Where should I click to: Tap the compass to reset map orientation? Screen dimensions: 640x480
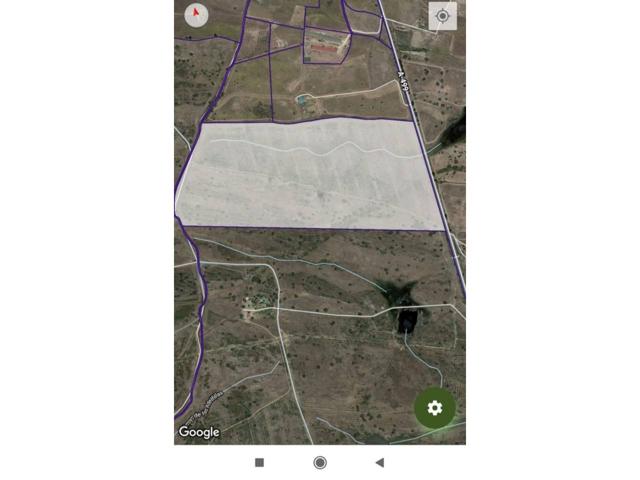point(196,14)
